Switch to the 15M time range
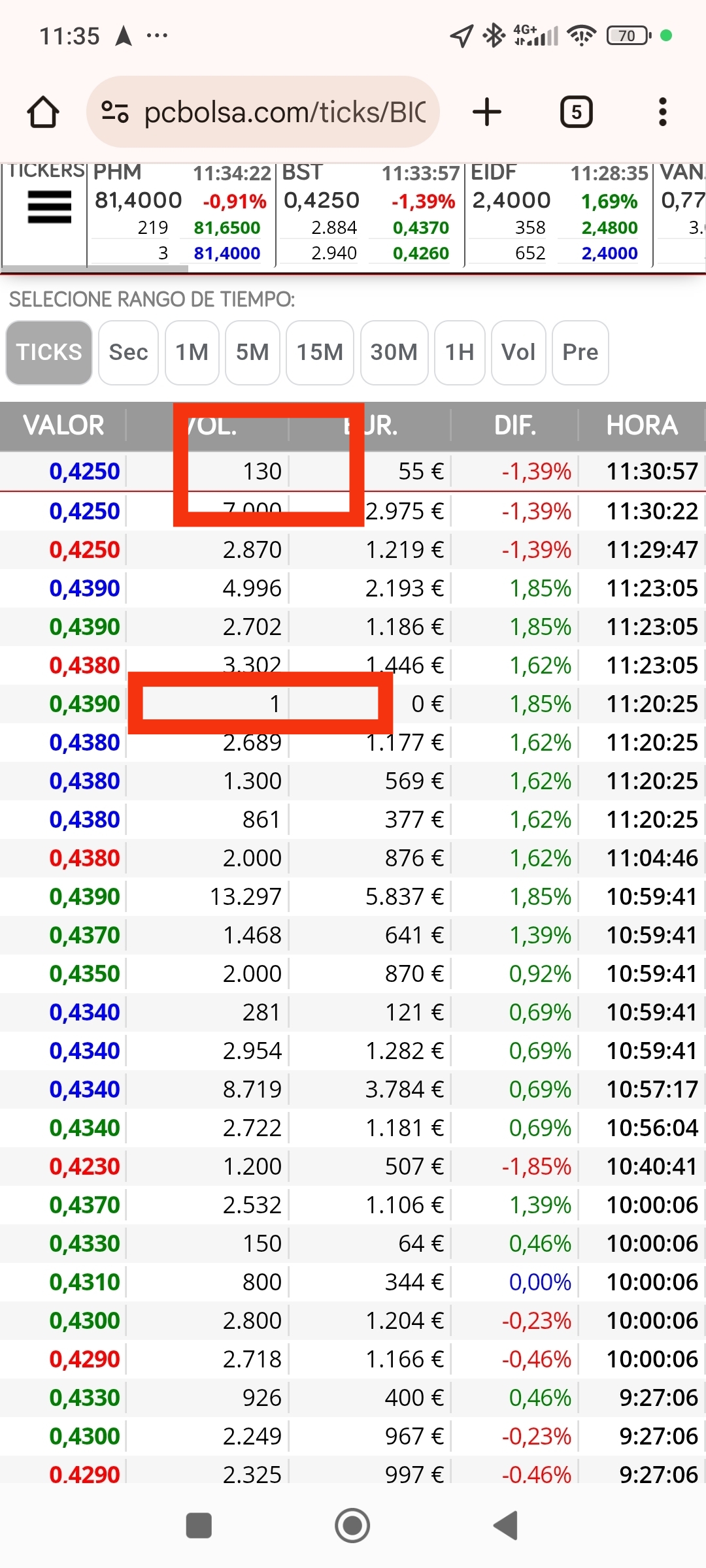706x1568 pixels. click(x=320, y=353)
